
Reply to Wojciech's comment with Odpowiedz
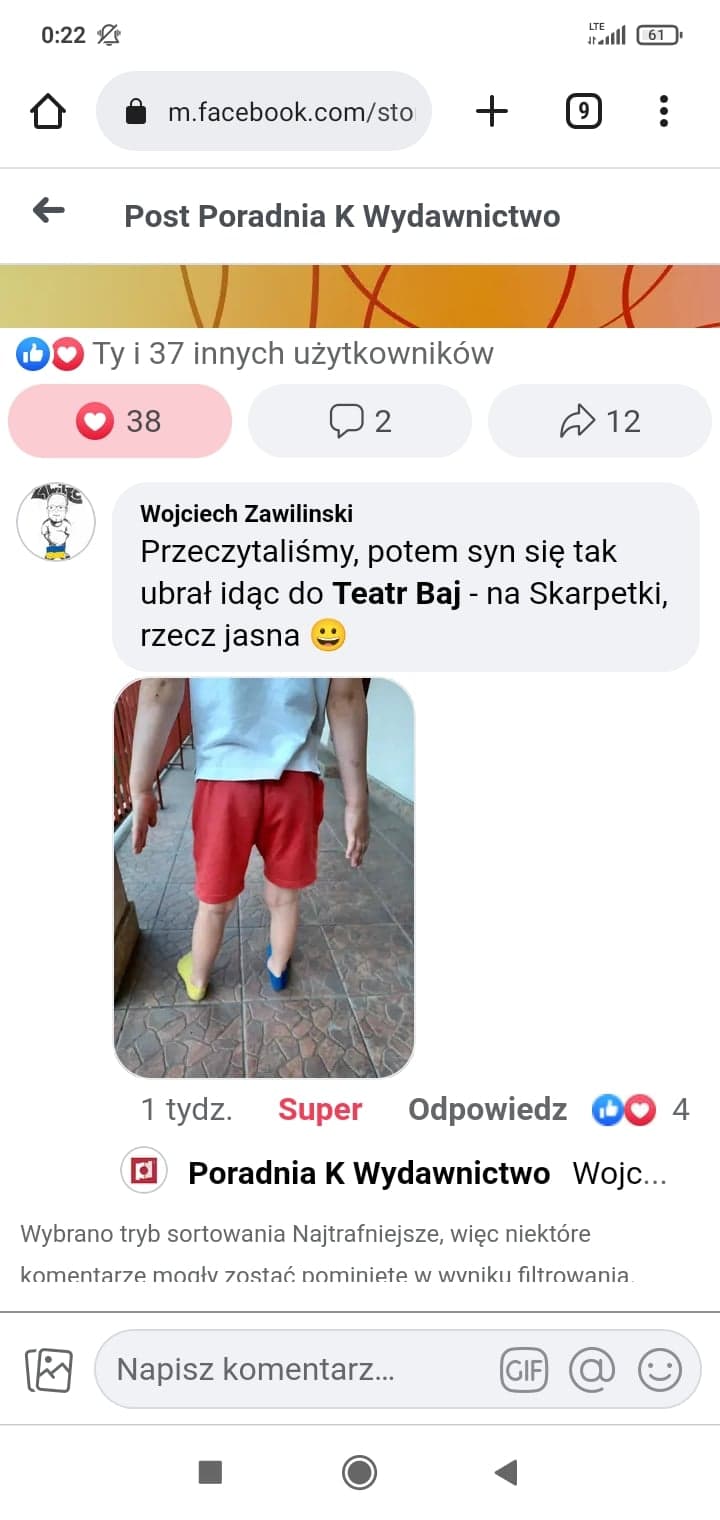coord(487,1109)
